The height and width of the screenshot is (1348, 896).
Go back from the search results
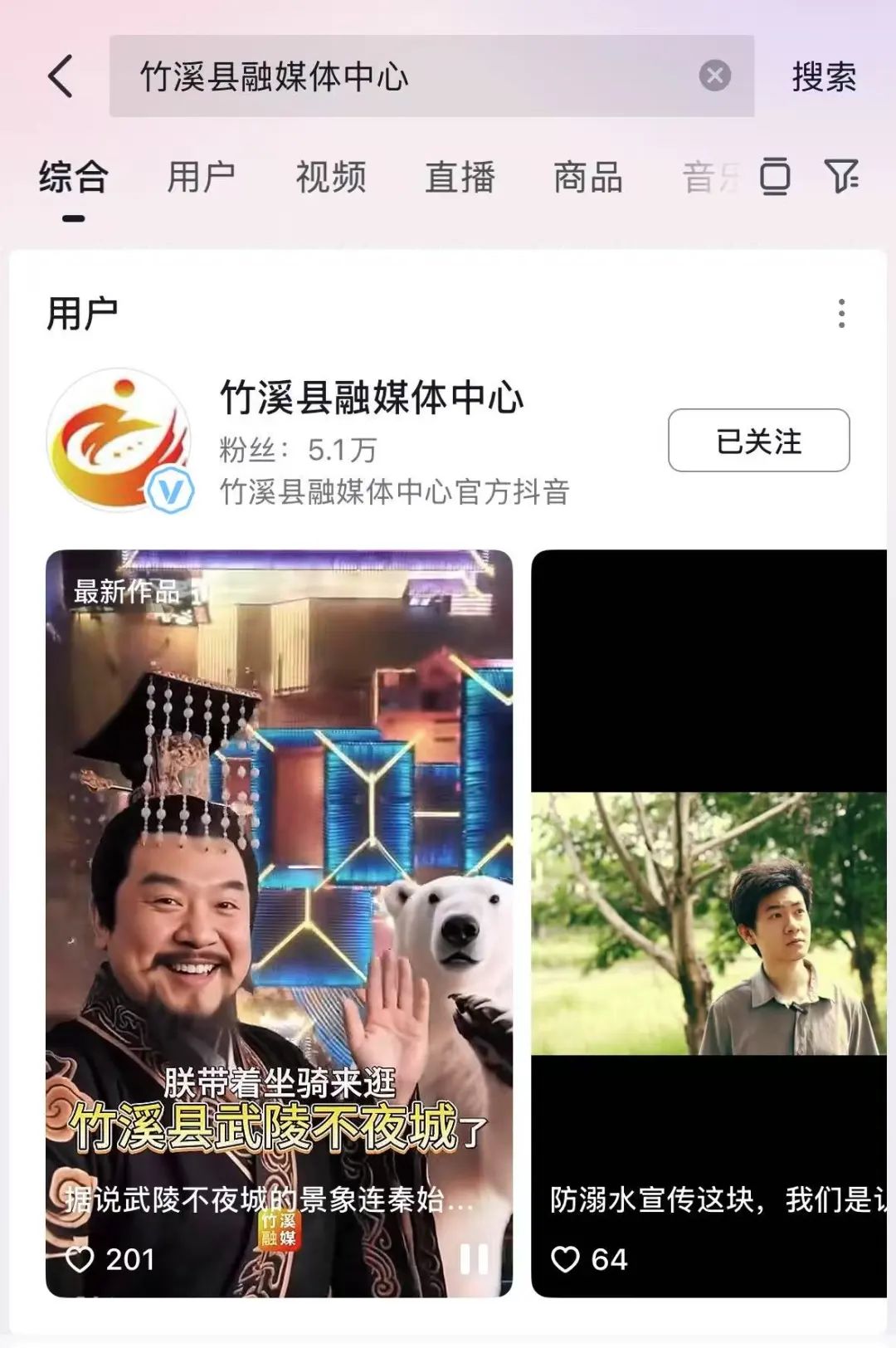[x=61, y=76]
